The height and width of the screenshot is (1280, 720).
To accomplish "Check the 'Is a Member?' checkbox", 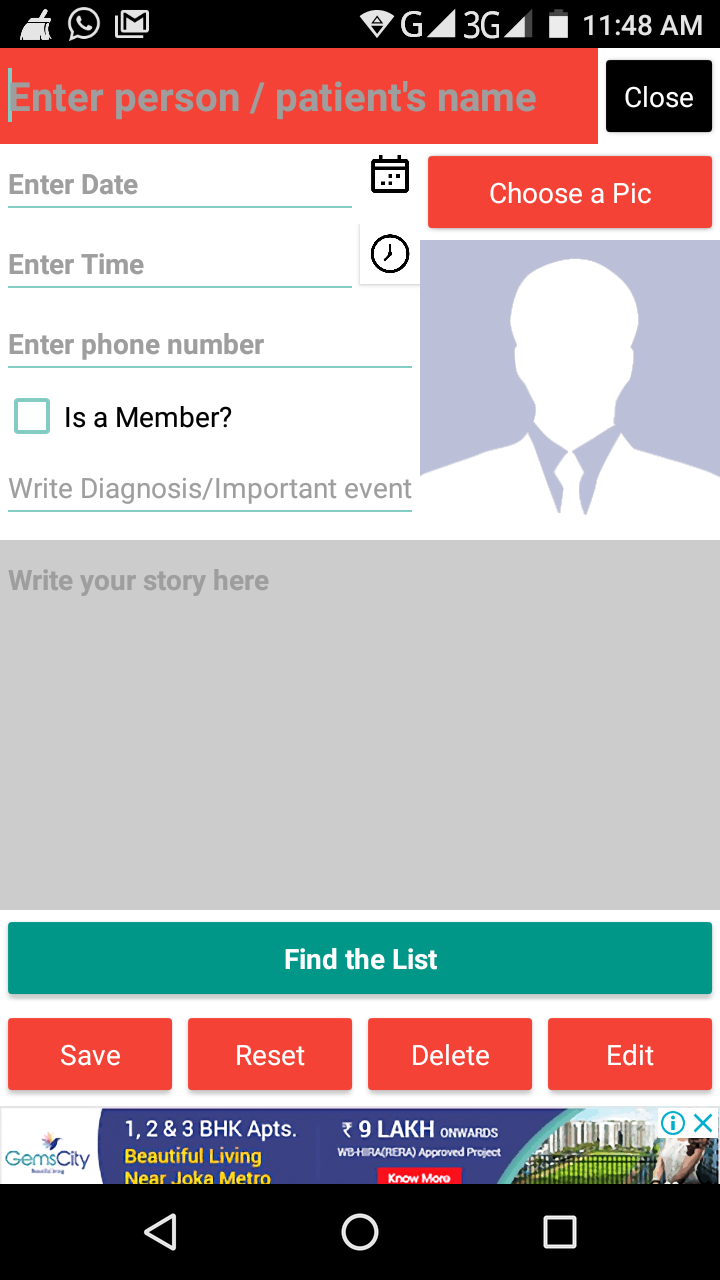I will pyautogui.click(x=31, y=416).
